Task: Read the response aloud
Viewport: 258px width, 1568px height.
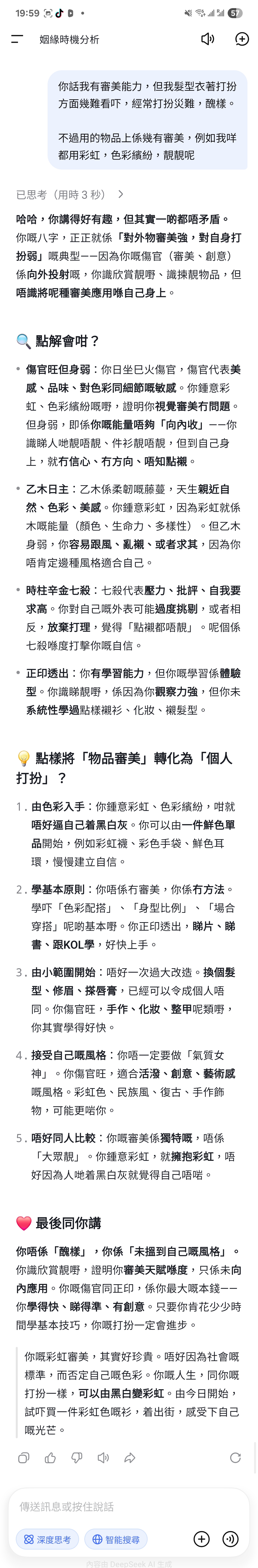Action: click(103, 1458)
